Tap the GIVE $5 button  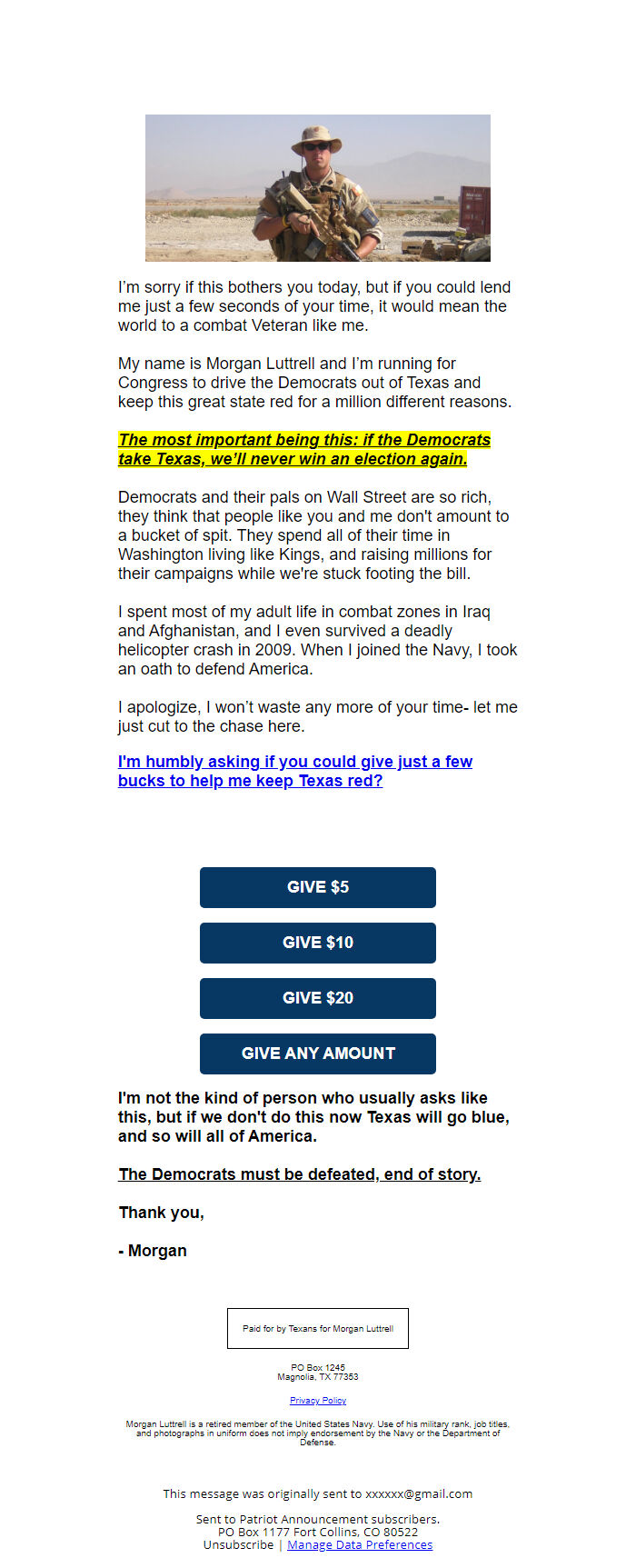[x=318, y=887]
